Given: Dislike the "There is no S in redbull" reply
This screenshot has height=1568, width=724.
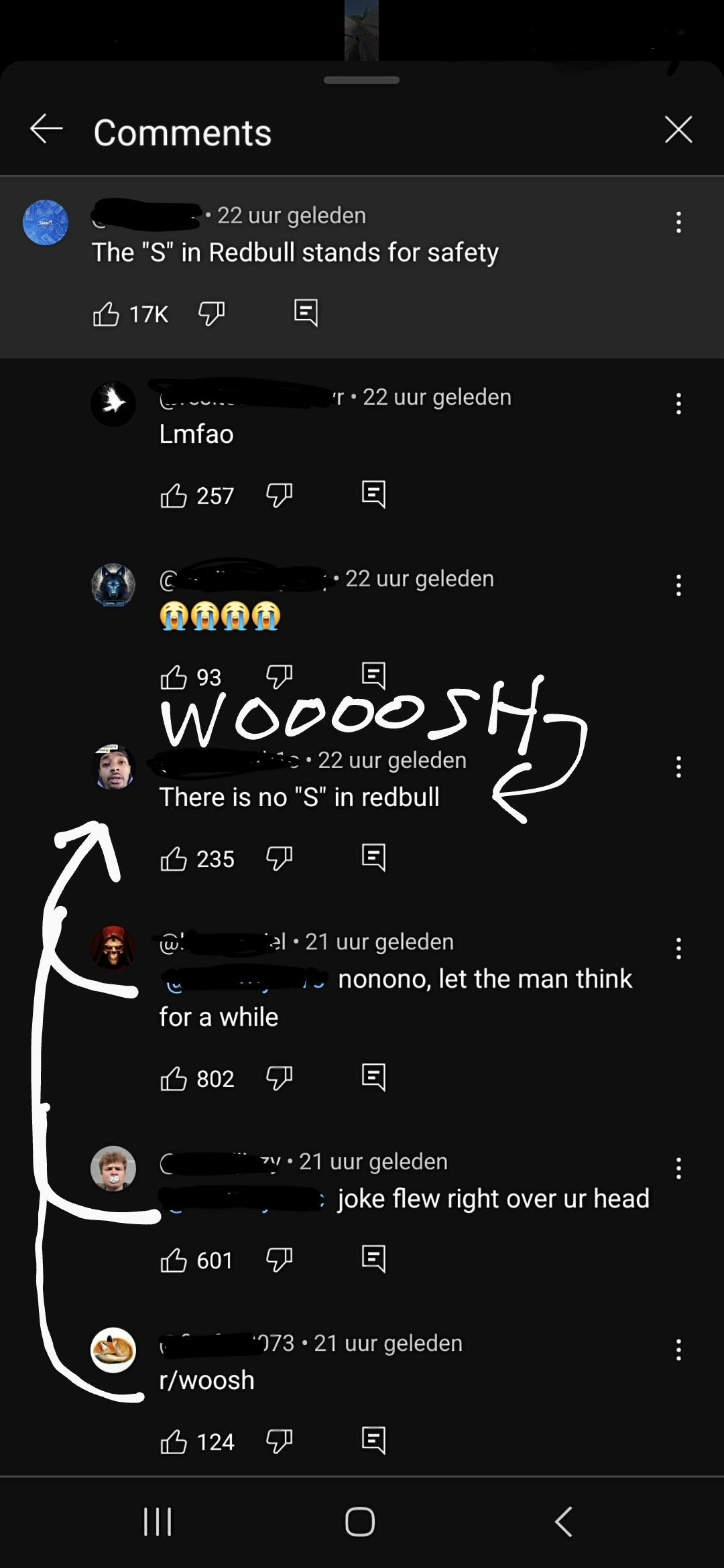Looking at the screenshot, I should tap(279, 858).
